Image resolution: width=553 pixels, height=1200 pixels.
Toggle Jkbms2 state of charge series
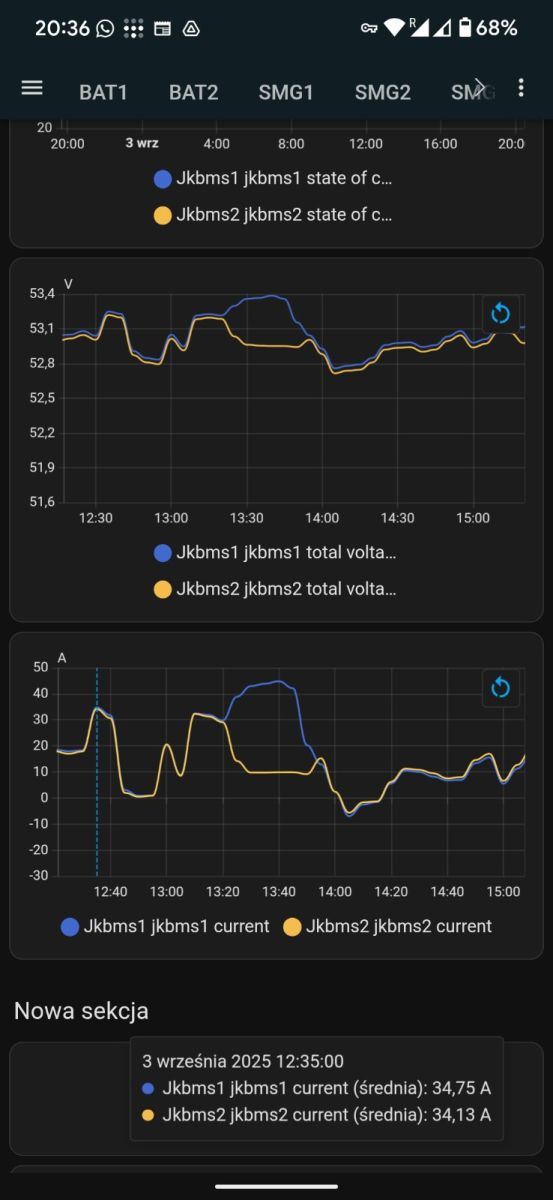[x=274, y=214]
